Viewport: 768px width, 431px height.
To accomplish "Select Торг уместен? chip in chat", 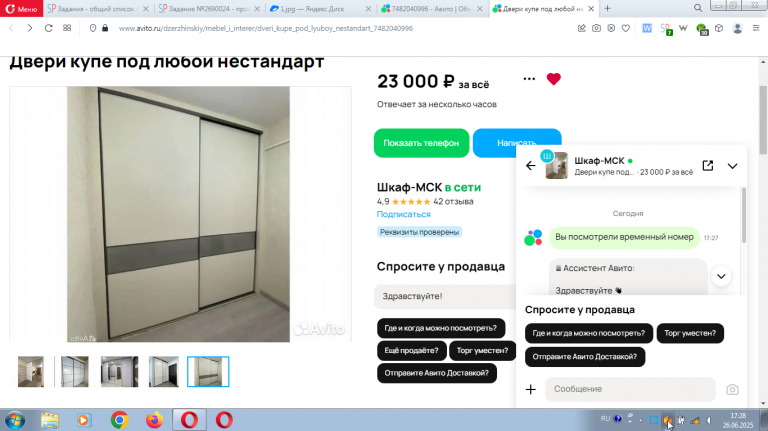I will click(x=691, y=333).
